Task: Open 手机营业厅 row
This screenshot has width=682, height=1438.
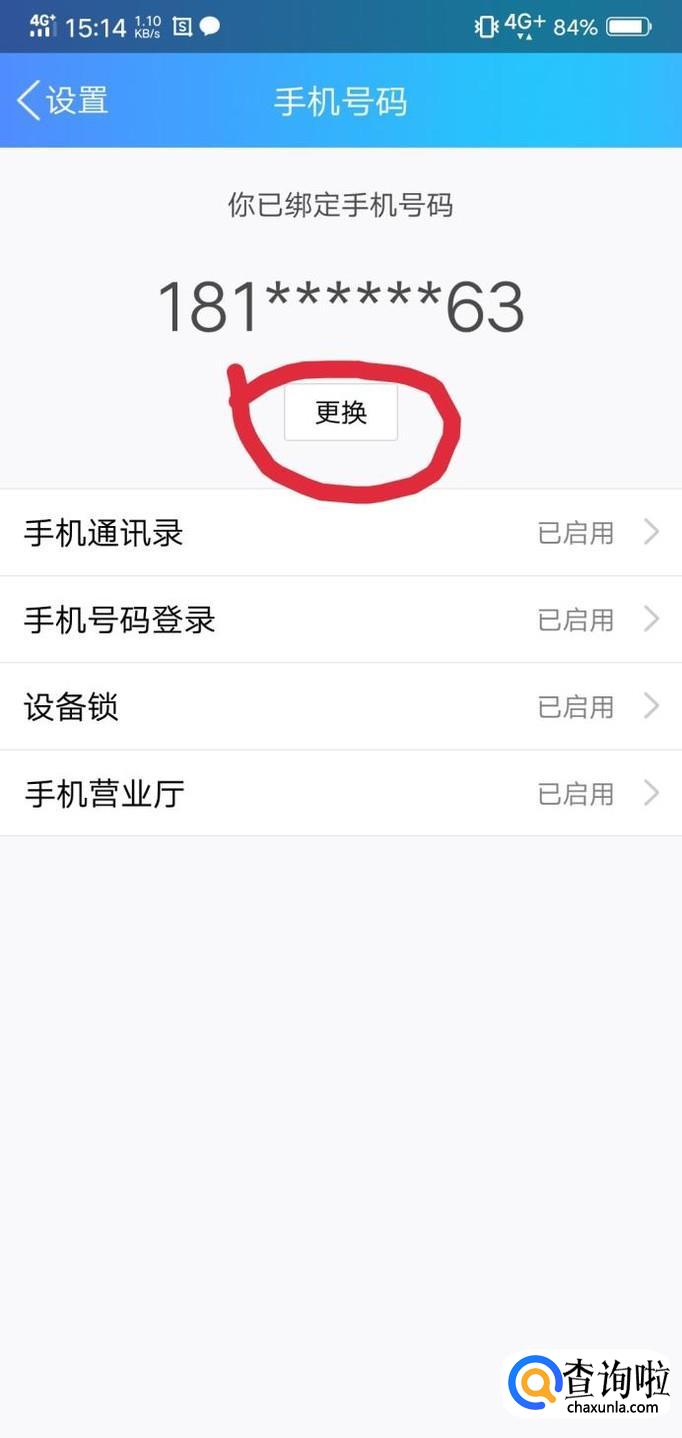Action: [x=341, y=794]
